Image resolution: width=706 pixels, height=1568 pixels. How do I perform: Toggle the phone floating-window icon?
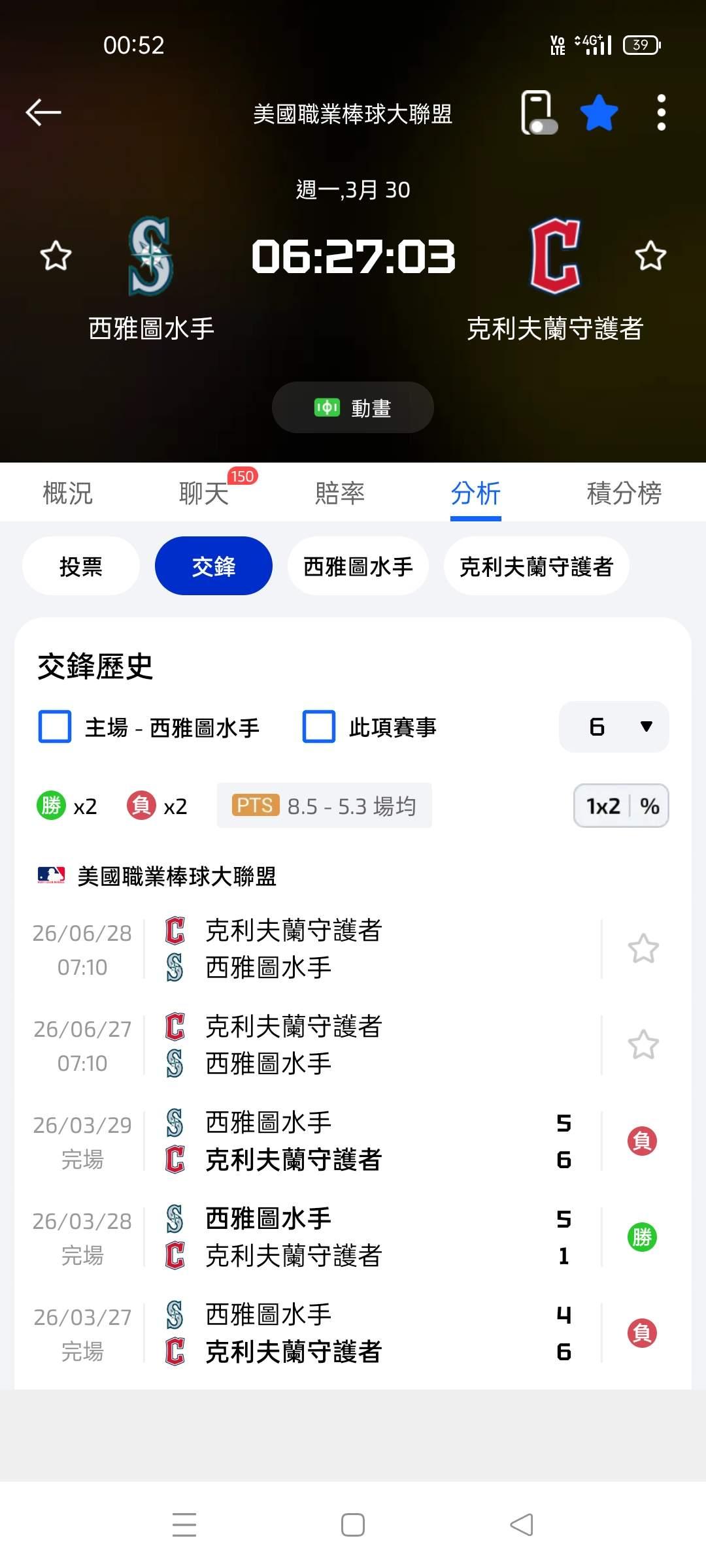539,112
